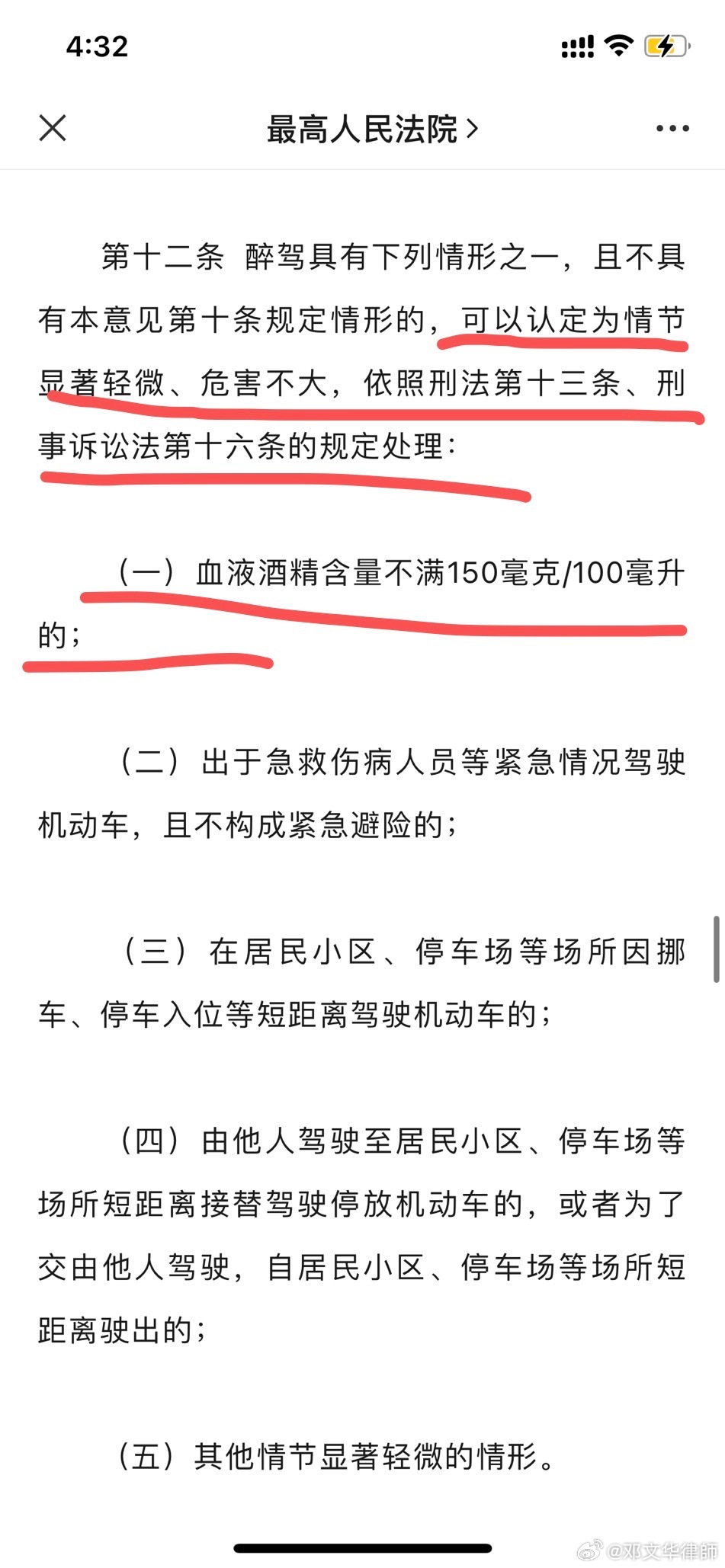Tap the clock showing 4:32
The height and width of the screenshot is (1568, 725).
[98, 47]
